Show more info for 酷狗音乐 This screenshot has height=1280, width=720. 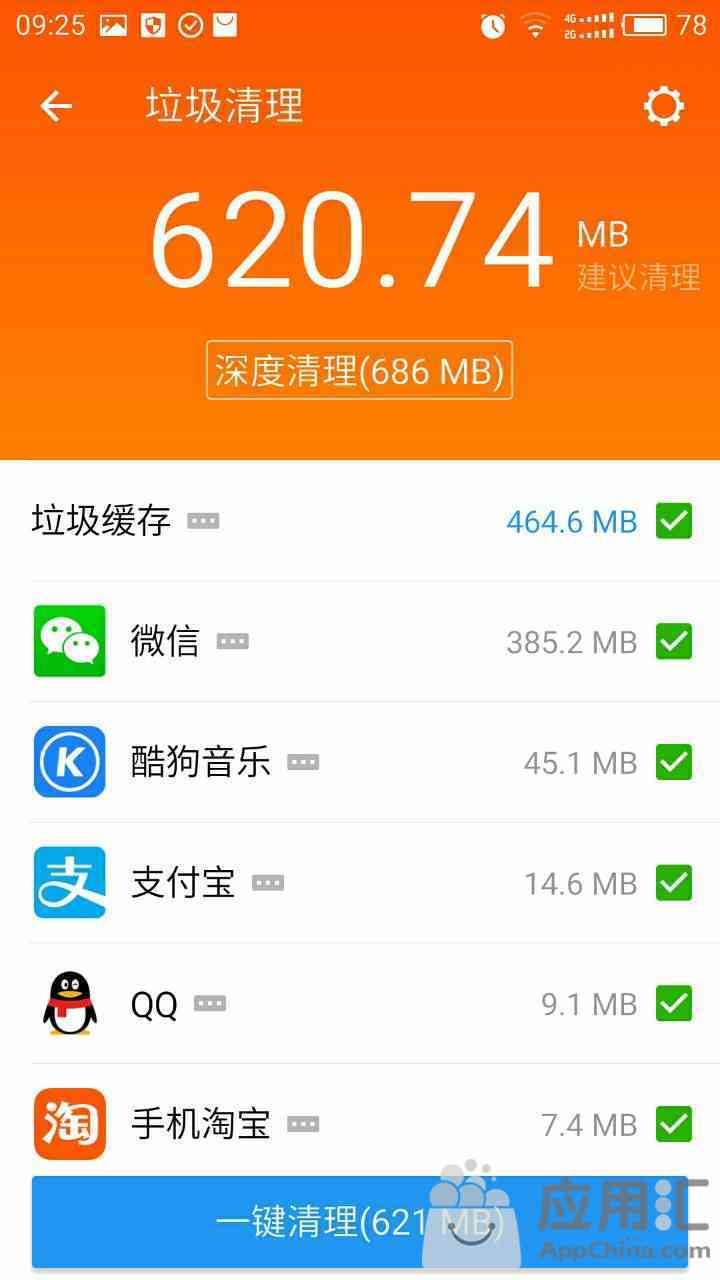point(303,762)
